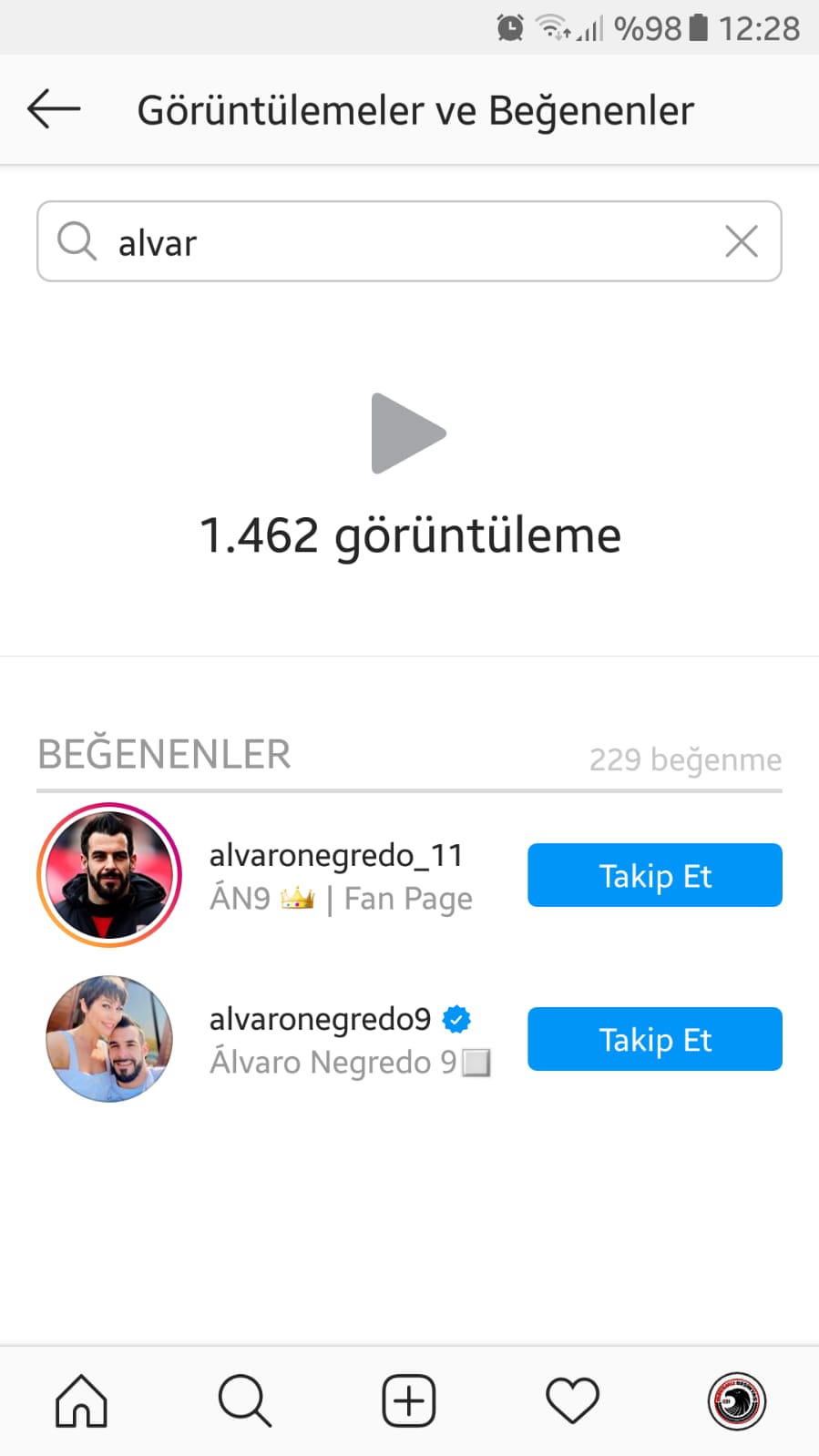Viewport: 819px width, 1456px height.
Task: Open verified alvaronegredo9 profile
Action: pyautogui.click(x=319, y=1020)
